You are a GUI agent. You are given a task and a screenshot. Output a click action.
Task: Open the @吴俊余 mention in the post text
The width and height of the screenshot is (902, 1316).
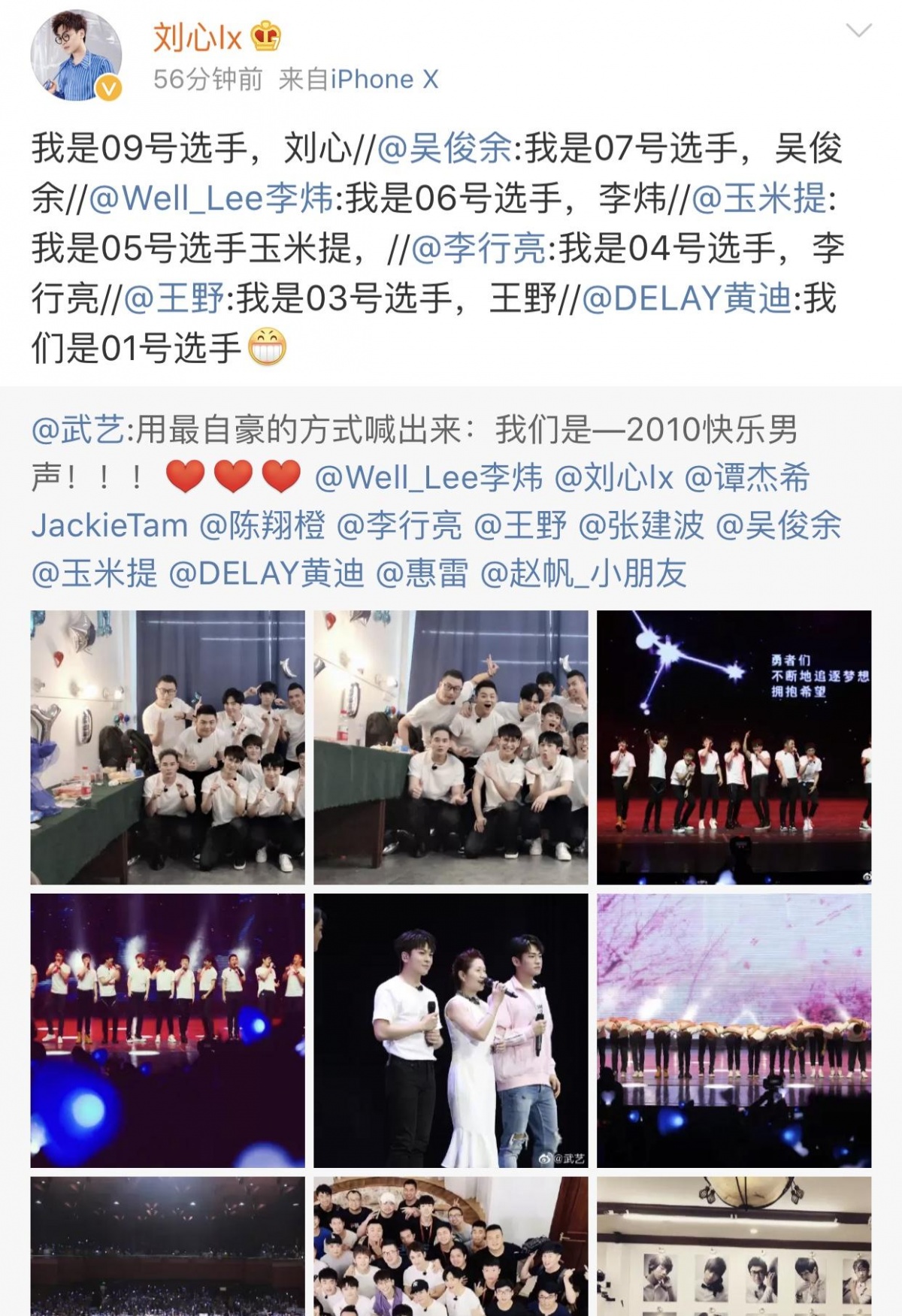[444, 148]
